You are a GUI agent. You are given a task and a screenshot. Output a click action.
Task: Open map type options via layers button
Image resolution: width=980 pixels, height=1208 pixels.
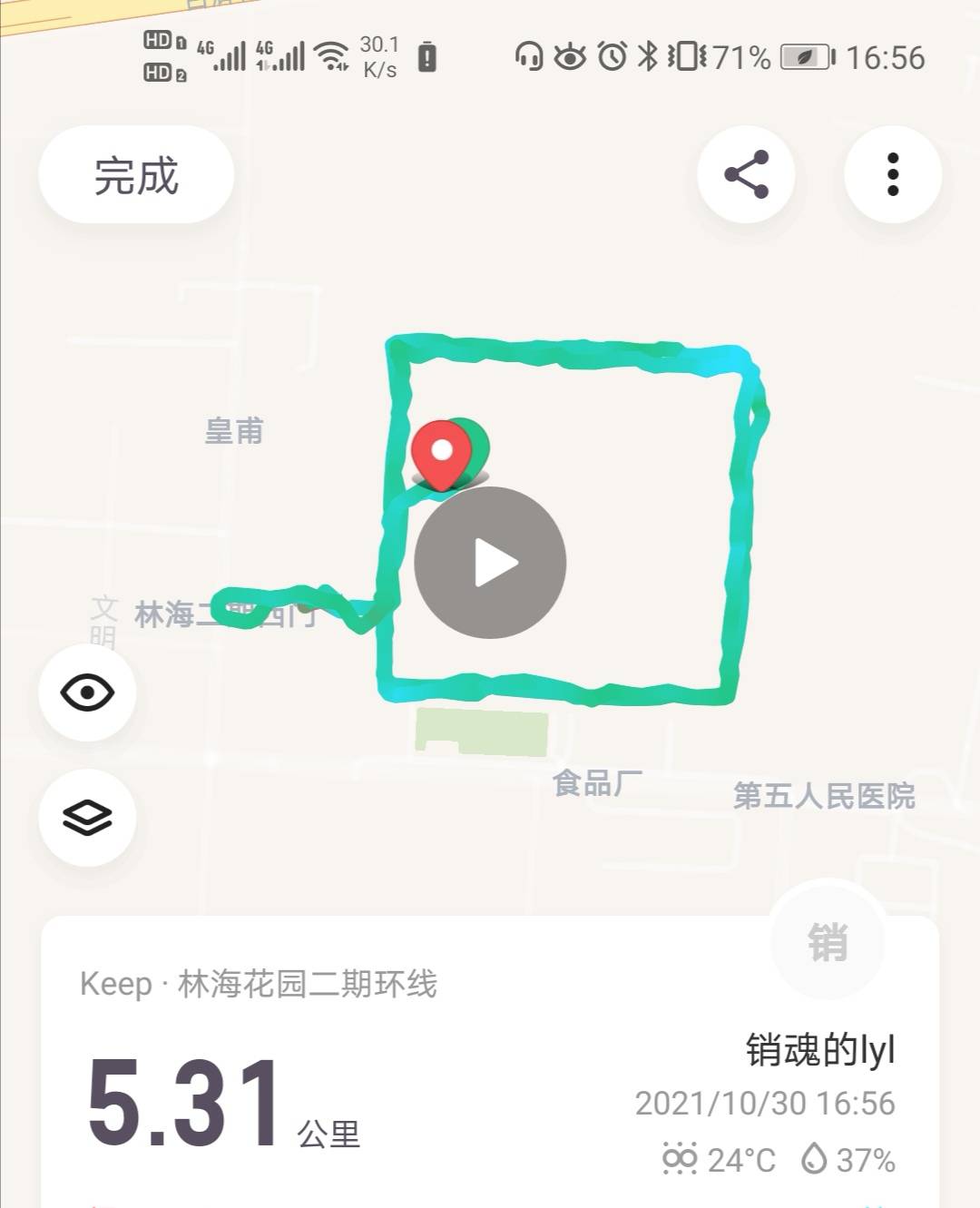[x=87, y=818]
